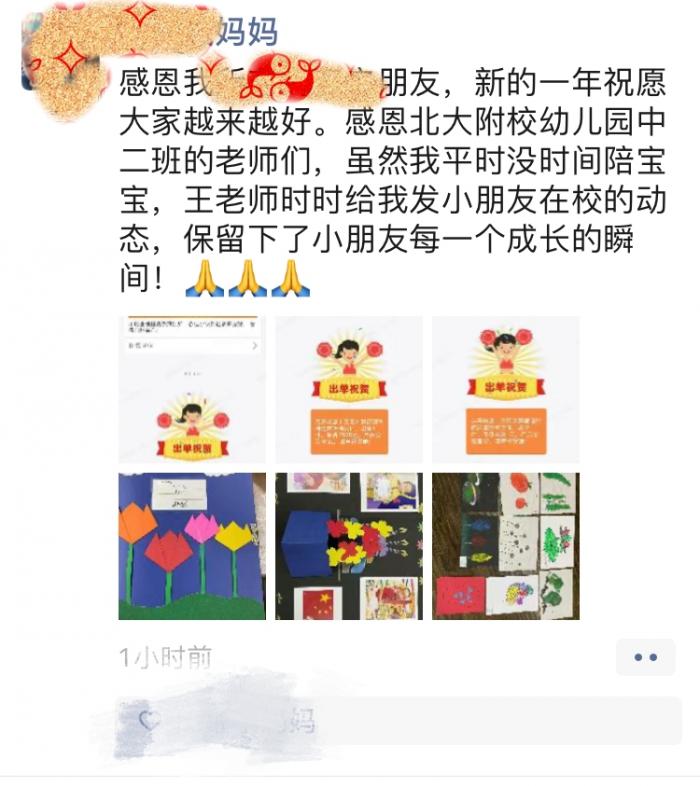
Task: Open the purple paper tulips craft photo
Action: click(x=192, y=546)
